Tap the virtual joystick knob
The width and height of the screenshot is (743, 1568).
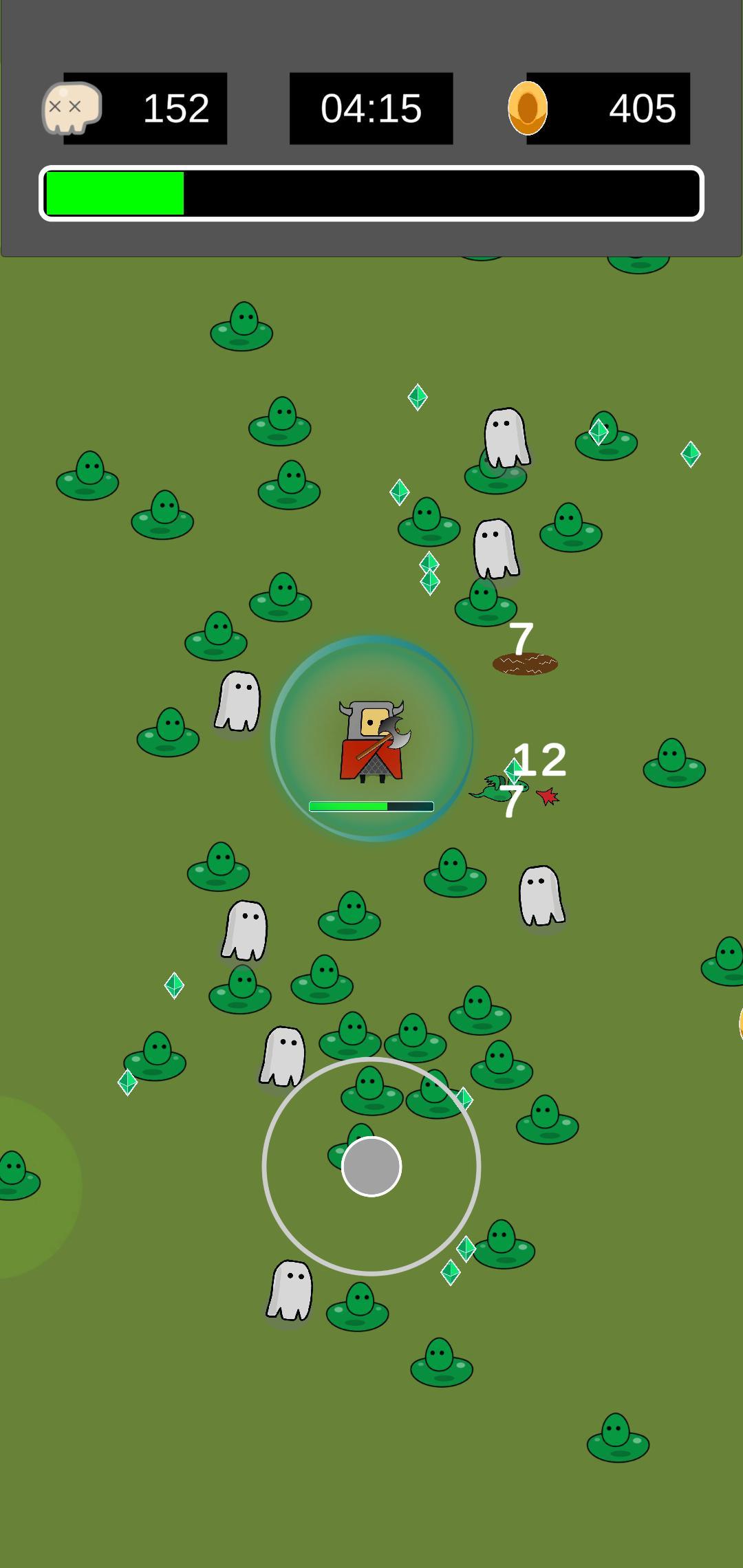tap(371, 1166)
